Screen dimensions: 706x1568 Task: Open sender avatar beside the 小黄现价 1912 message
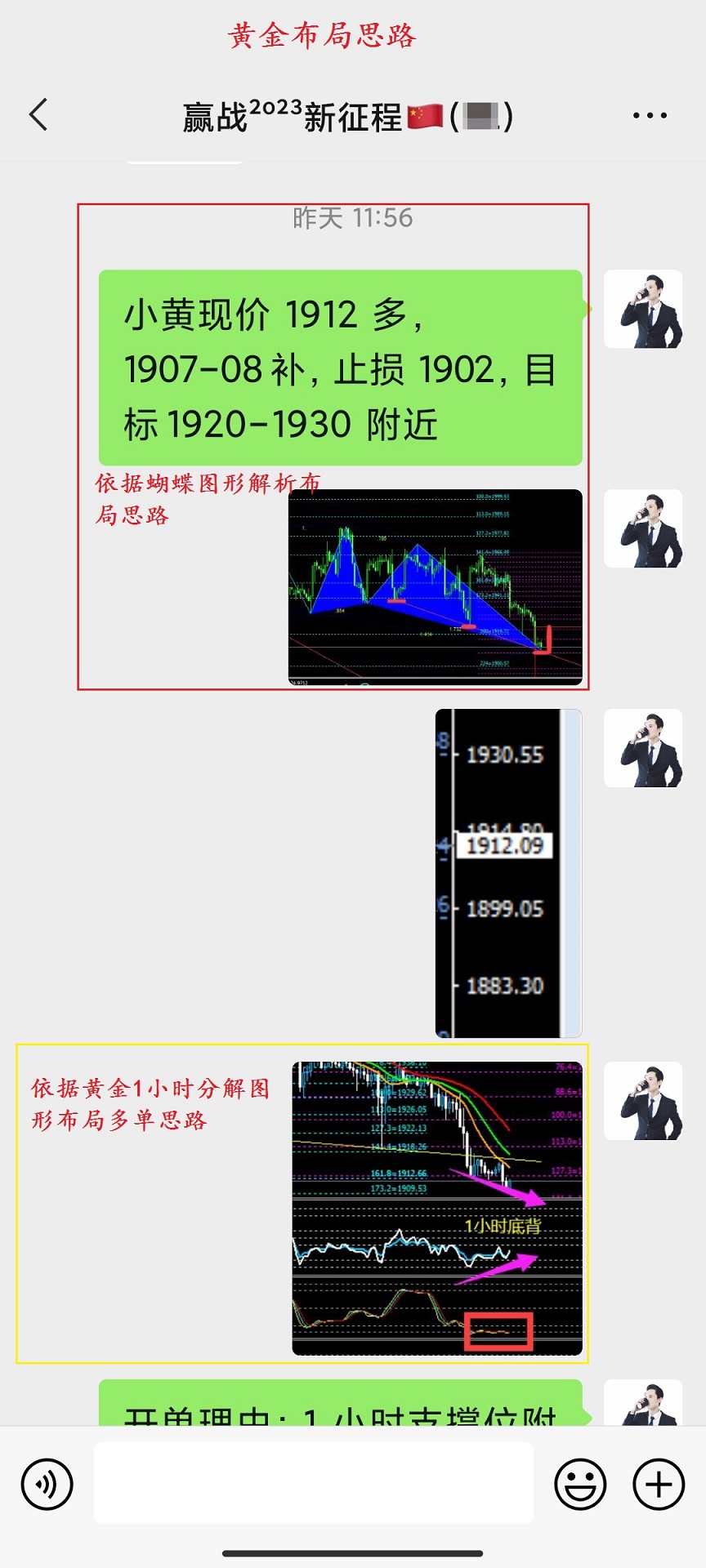(x=643, y=310)
